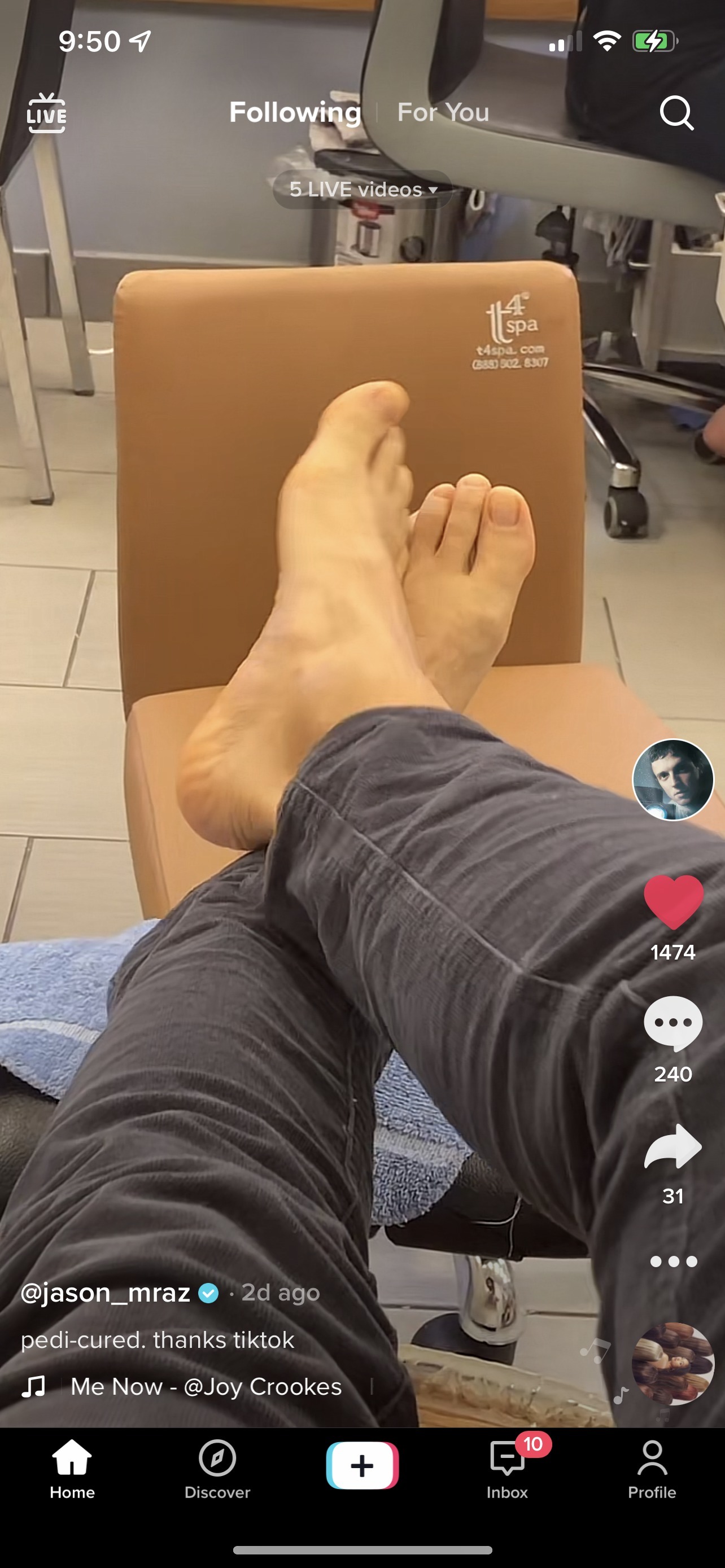Expand the 5 LIVE videos dropdown
725x1568 pixels.
(x=363, y=190)
